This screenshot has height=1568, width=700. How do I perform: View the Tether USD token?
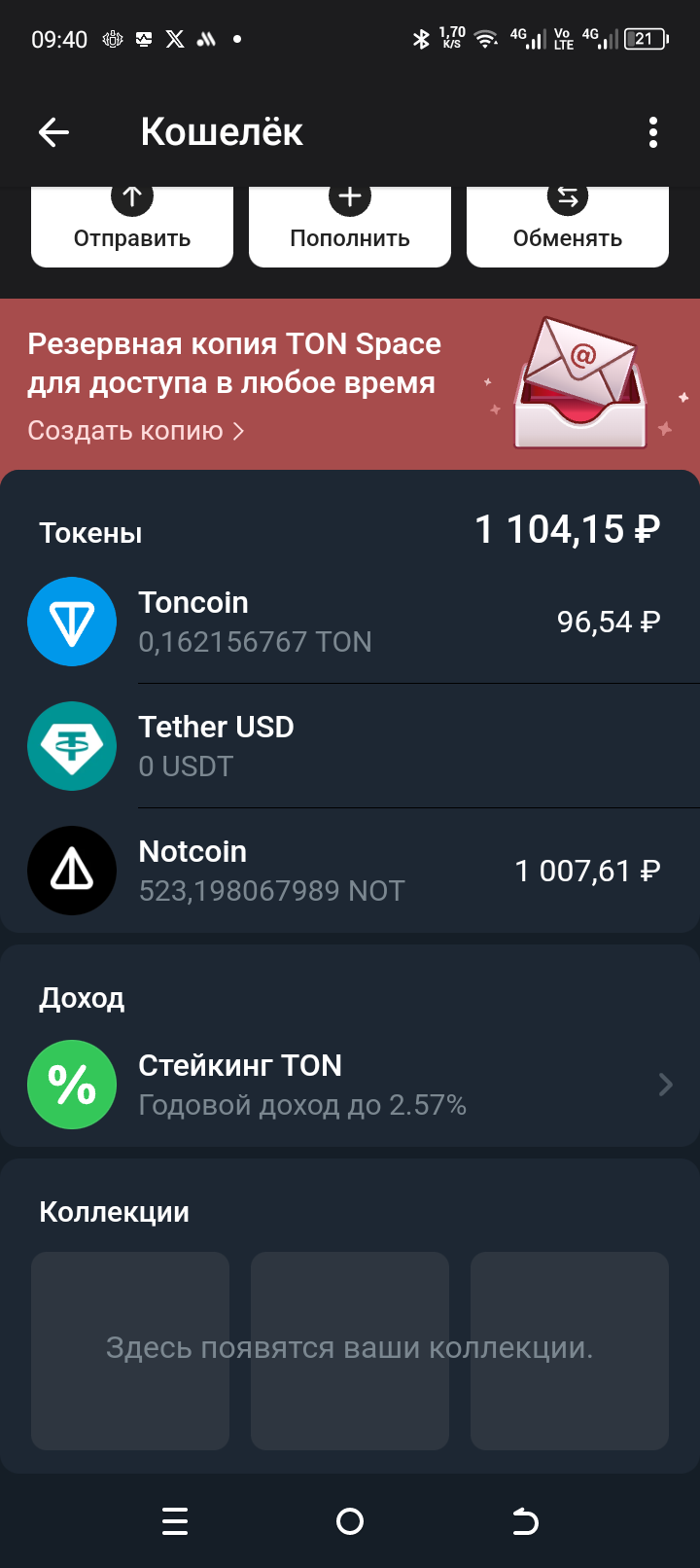point(350,746)
